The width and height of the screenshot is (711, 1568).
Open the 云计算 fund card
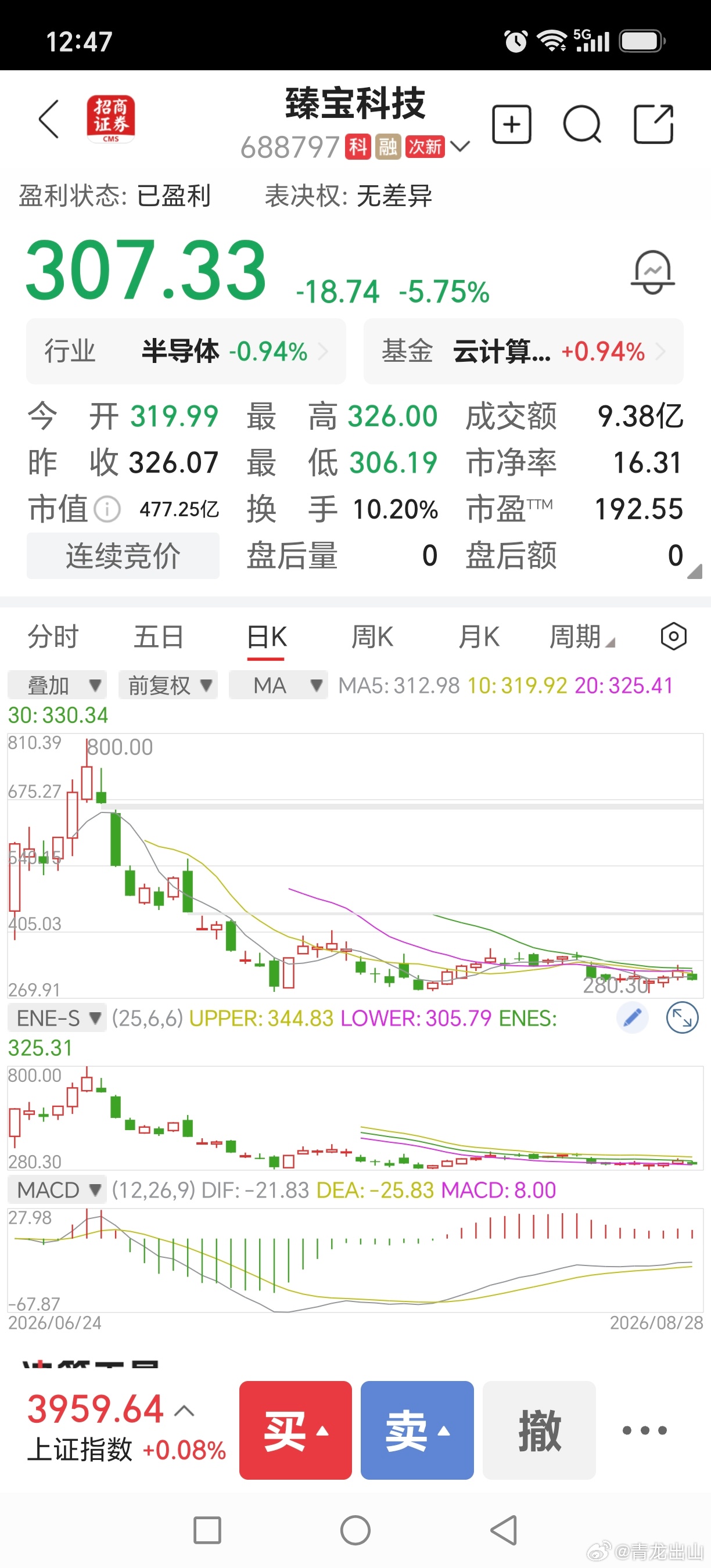pyautogui.click(x=523, y=351)
